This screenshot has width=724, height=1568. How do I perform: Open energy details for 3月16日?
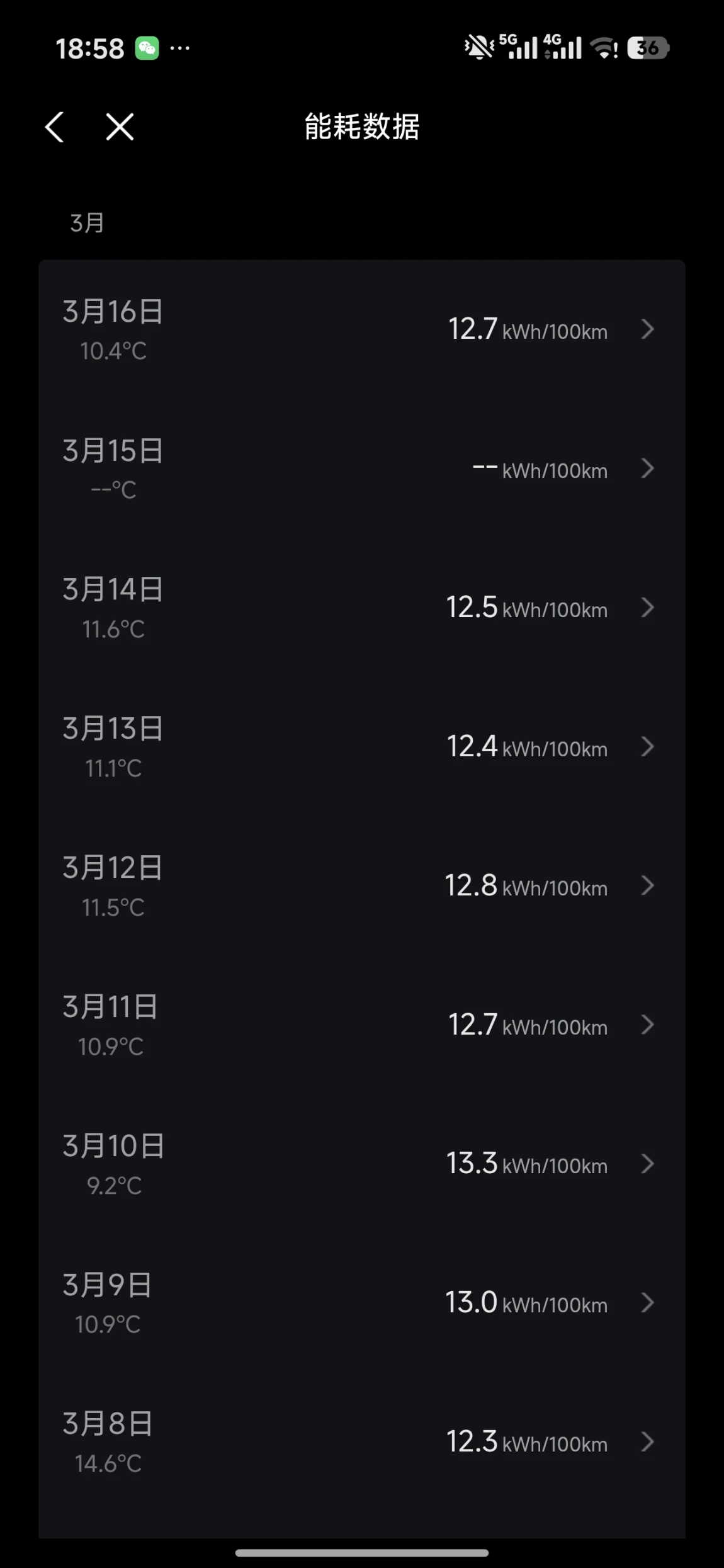pyautogui.click(x=361, y=330)
